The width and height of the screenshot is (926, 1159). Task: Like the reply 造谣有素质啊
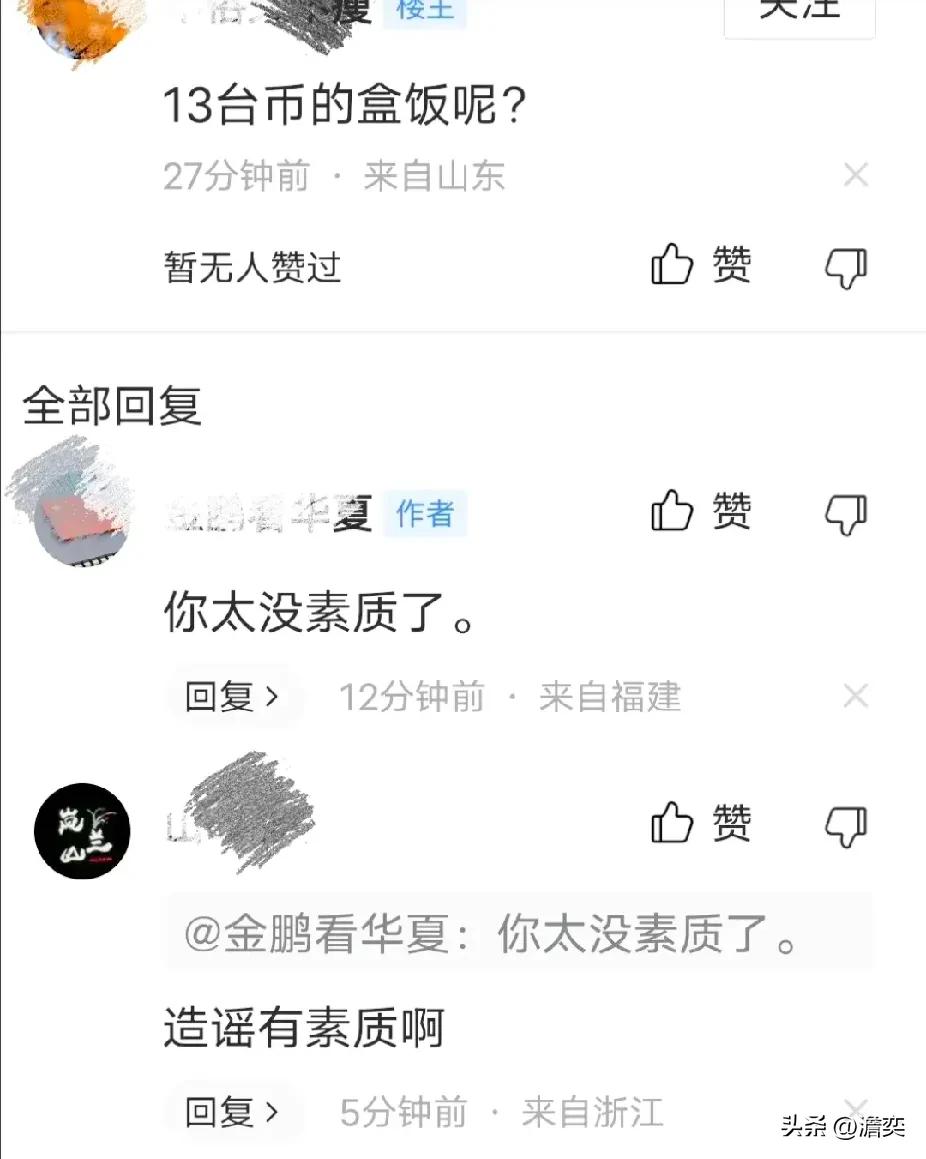(701, 824)
